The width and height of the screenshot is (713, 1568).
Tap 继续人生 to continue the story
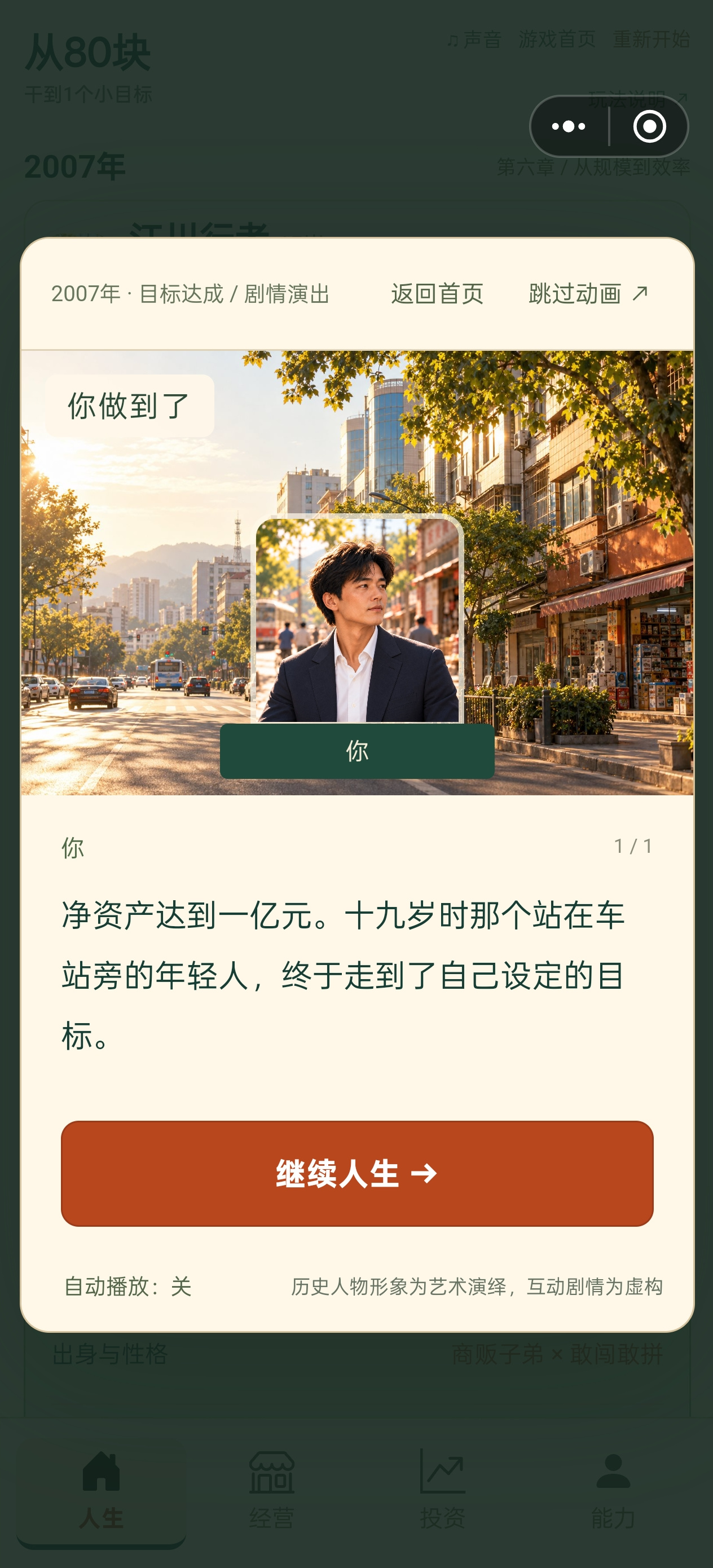point(357,1173)
